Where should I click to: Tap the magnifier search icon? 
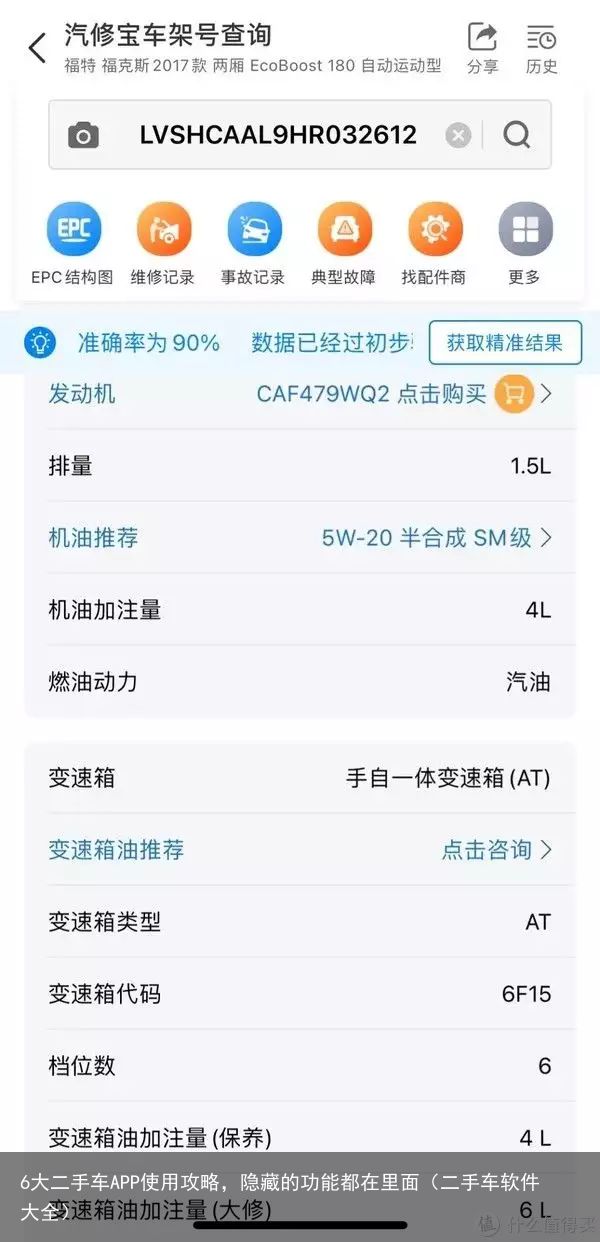pos(516,135)
